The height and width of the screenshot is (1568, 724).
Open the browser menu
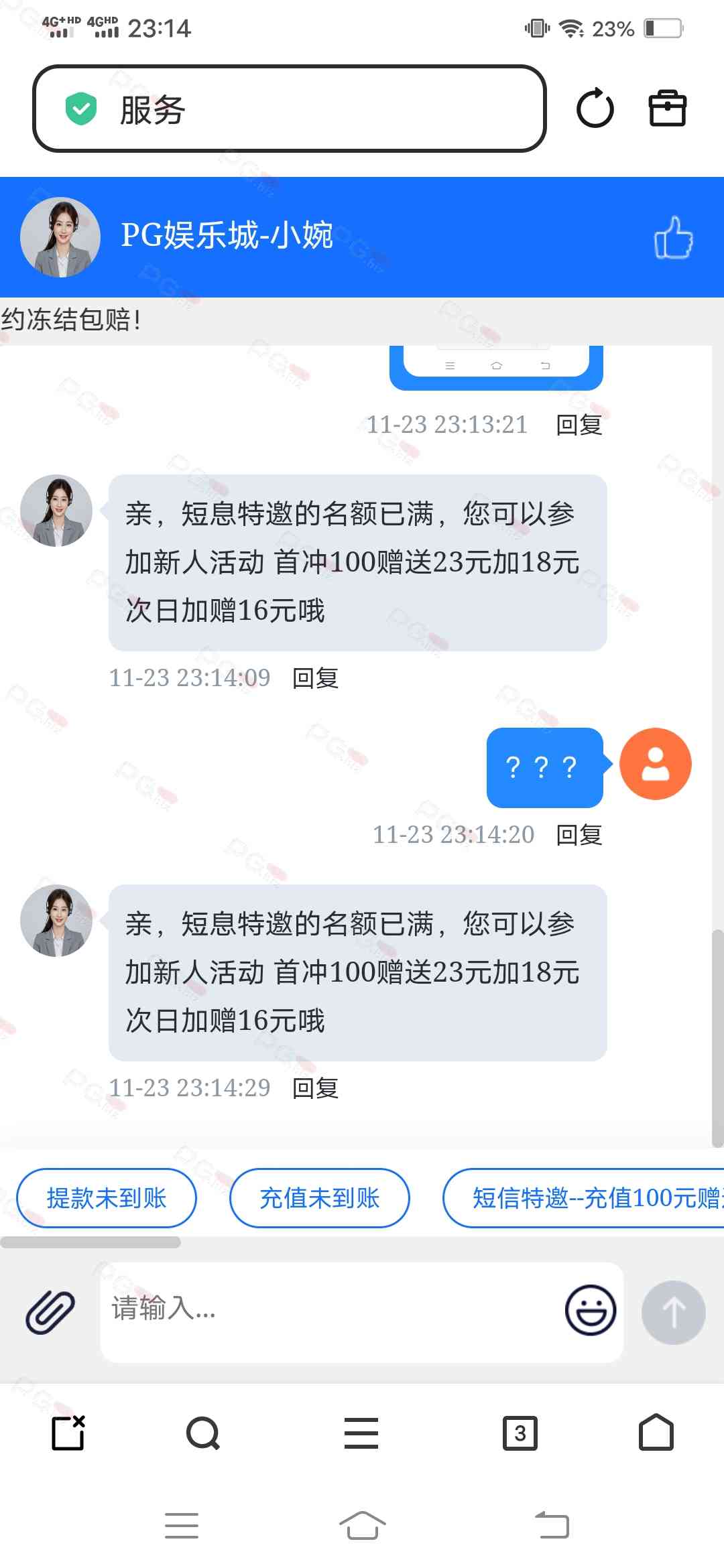pyautogui.click(x=361, y=1434)
